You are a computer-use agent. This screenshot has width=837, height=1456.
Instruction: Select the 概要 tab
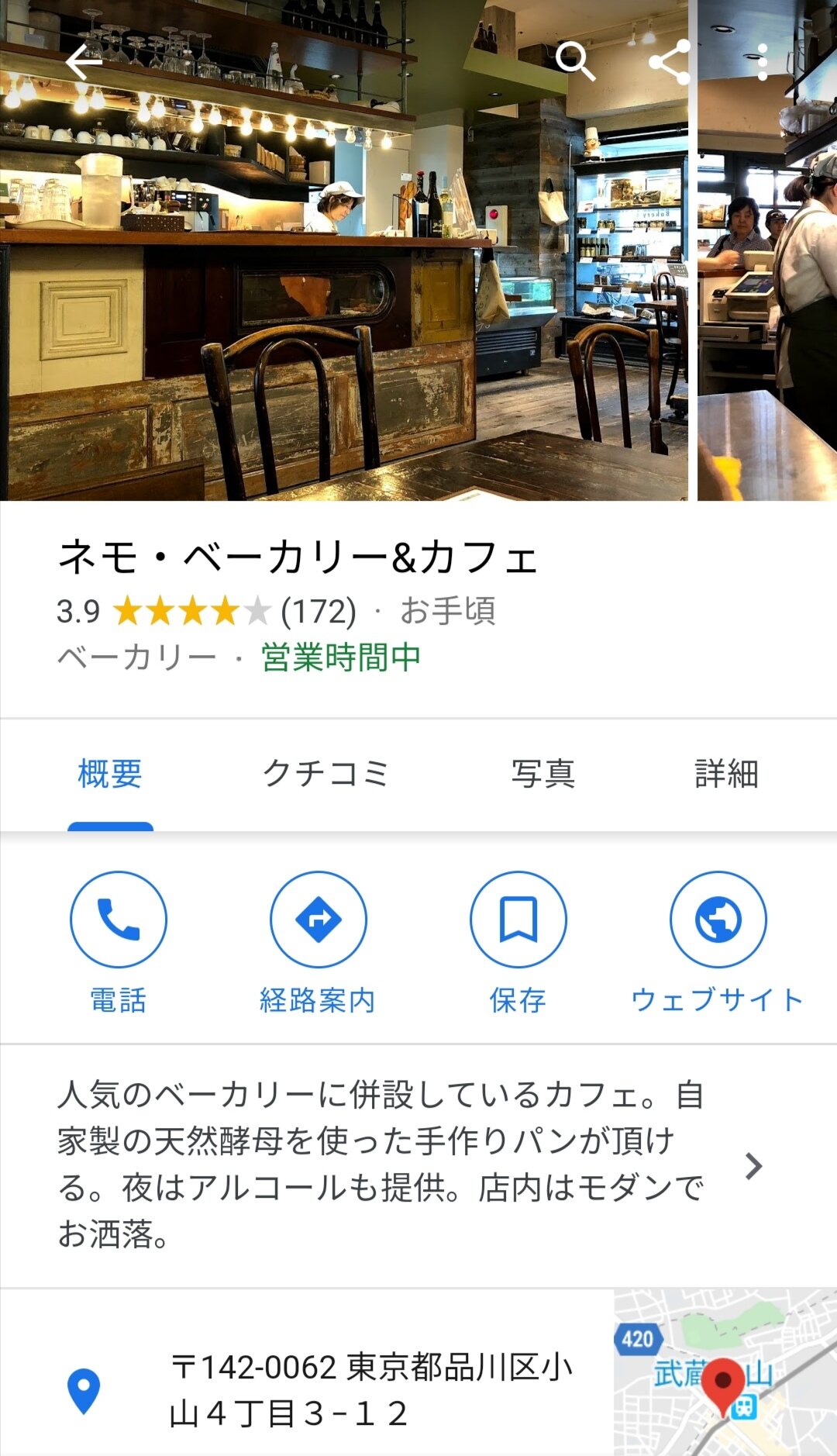[110, 774]
